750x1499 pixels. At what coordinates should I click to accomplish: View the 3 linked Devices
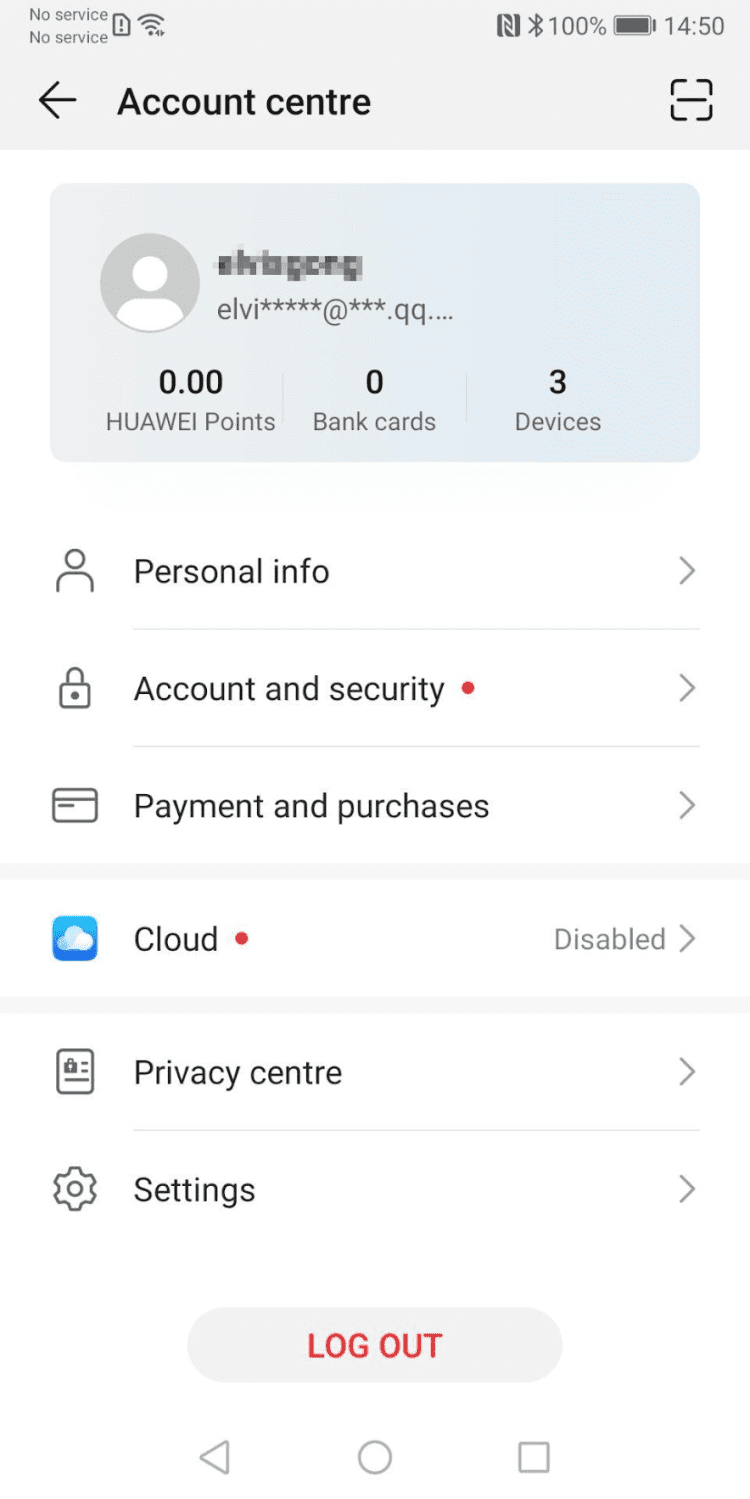[557, 399]
